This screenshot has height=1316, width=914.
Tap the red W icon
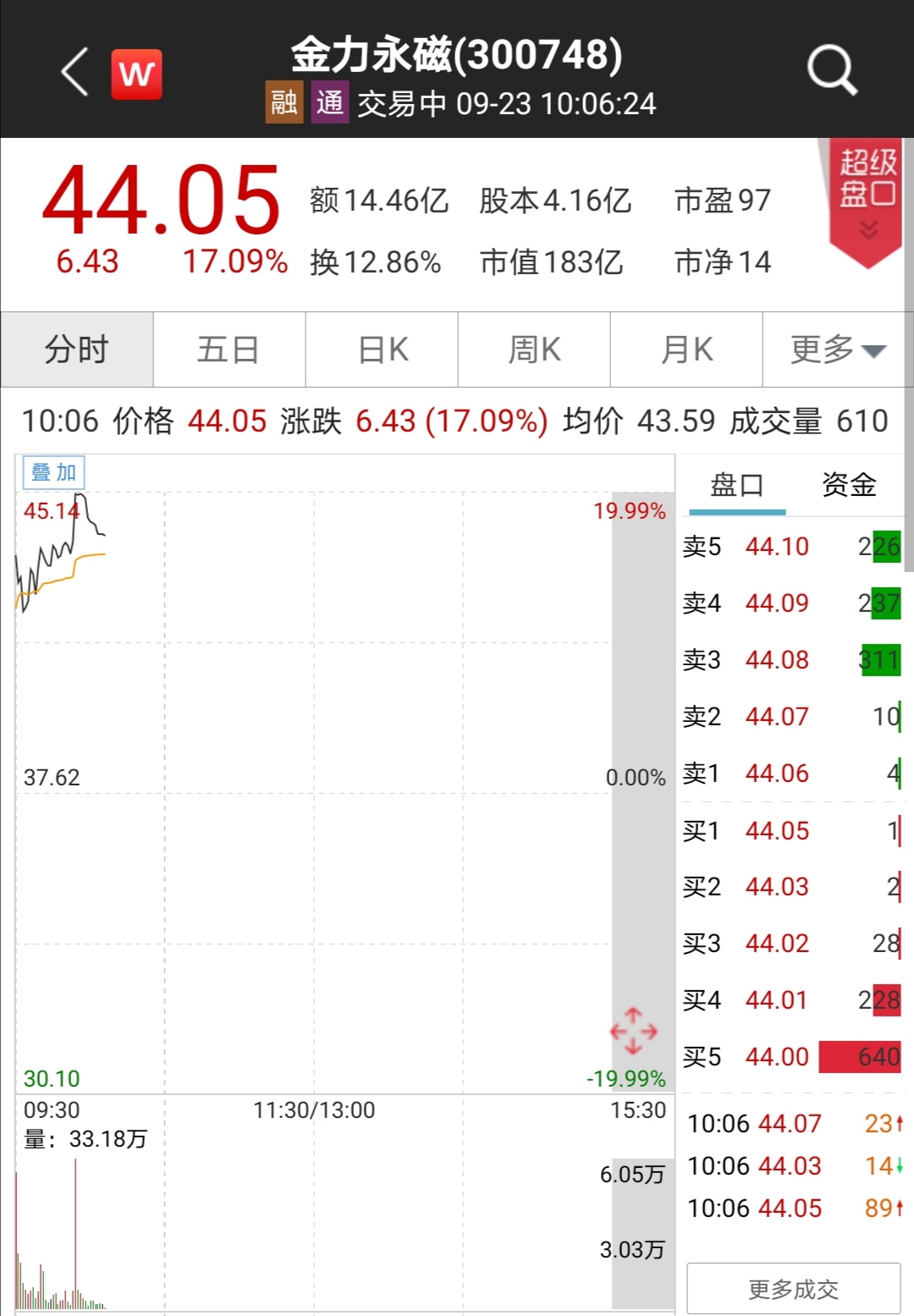(x=137, y=74)
